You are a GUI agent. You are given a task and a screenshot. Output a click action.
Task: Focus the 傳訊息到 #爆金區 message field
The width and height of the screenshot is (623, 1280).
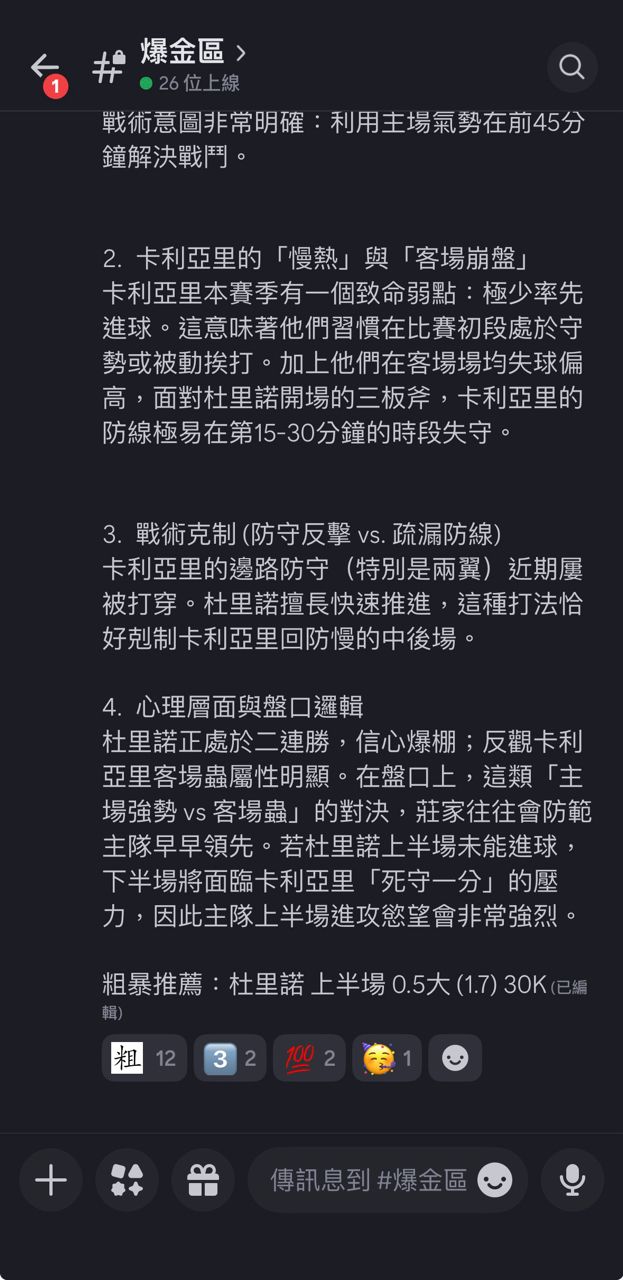coord(365,1180)
